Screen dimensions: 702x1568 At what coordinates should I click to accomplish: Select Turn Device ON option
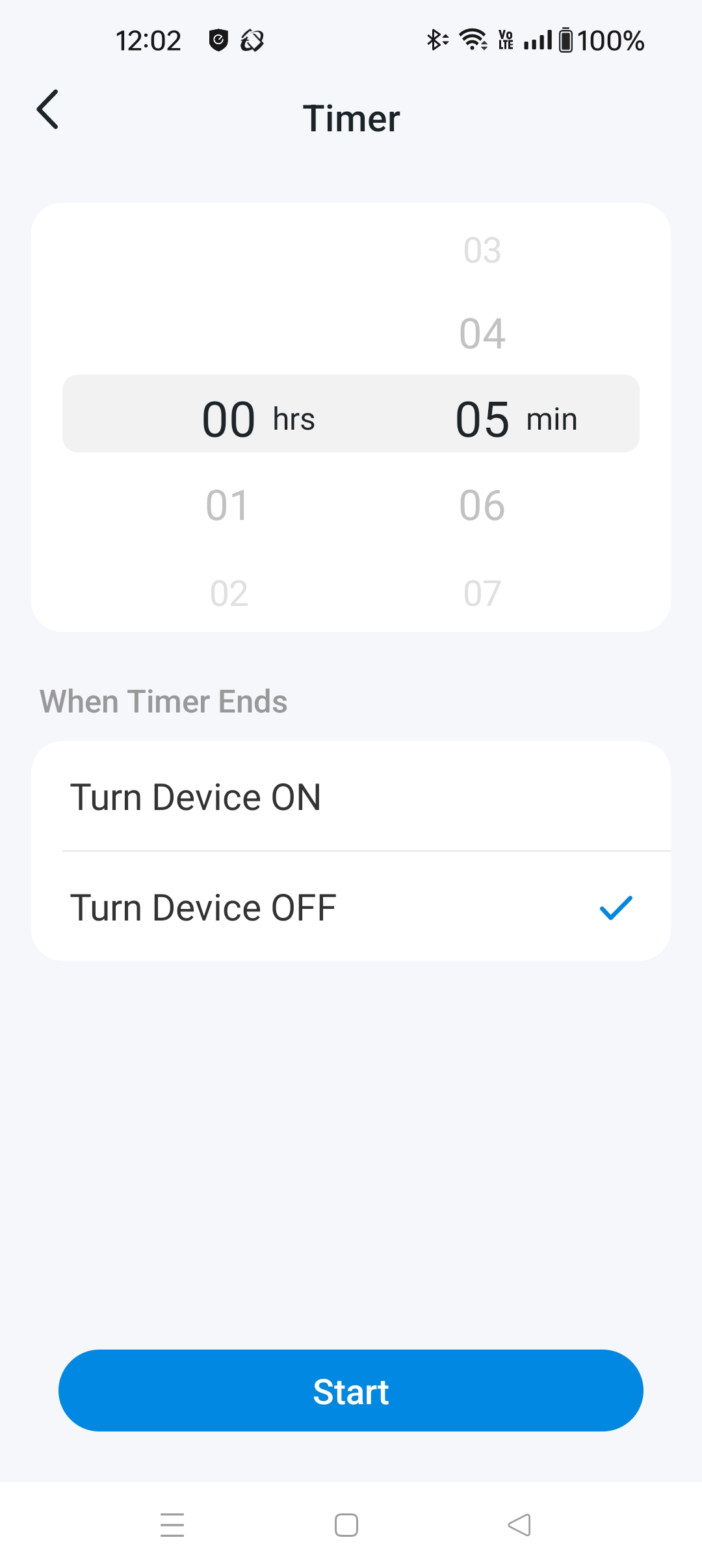click(351, 797)
